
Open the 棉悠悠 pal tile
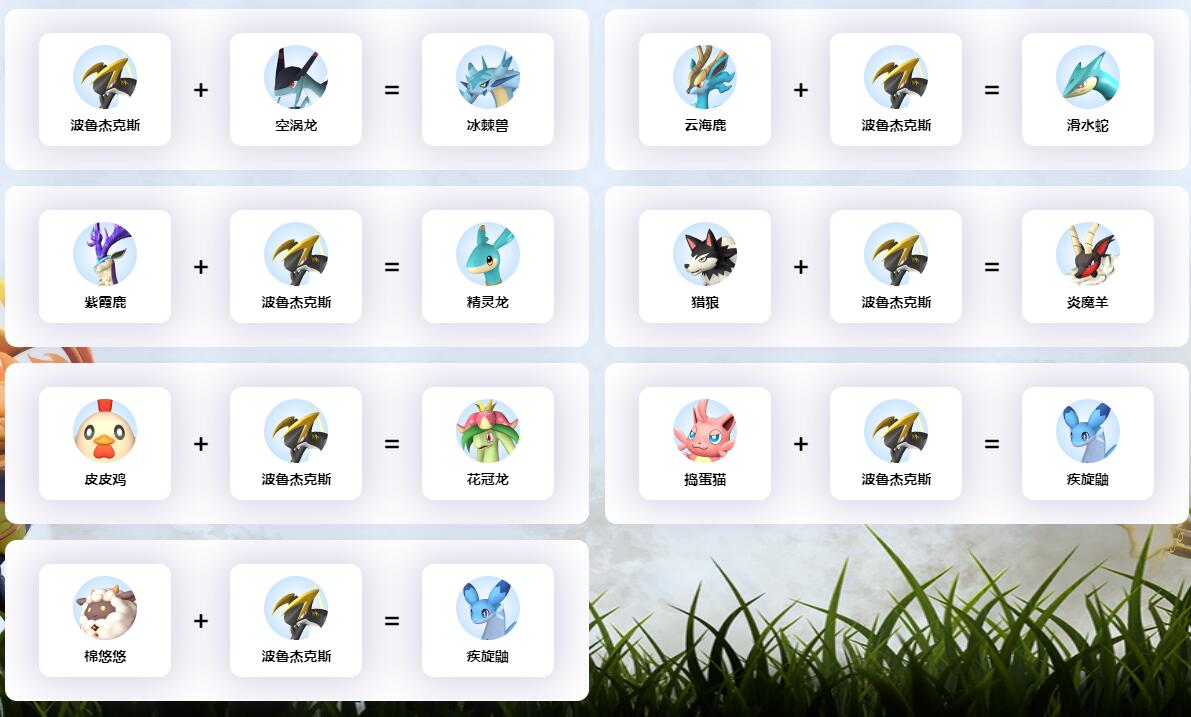tap(105, 621)
